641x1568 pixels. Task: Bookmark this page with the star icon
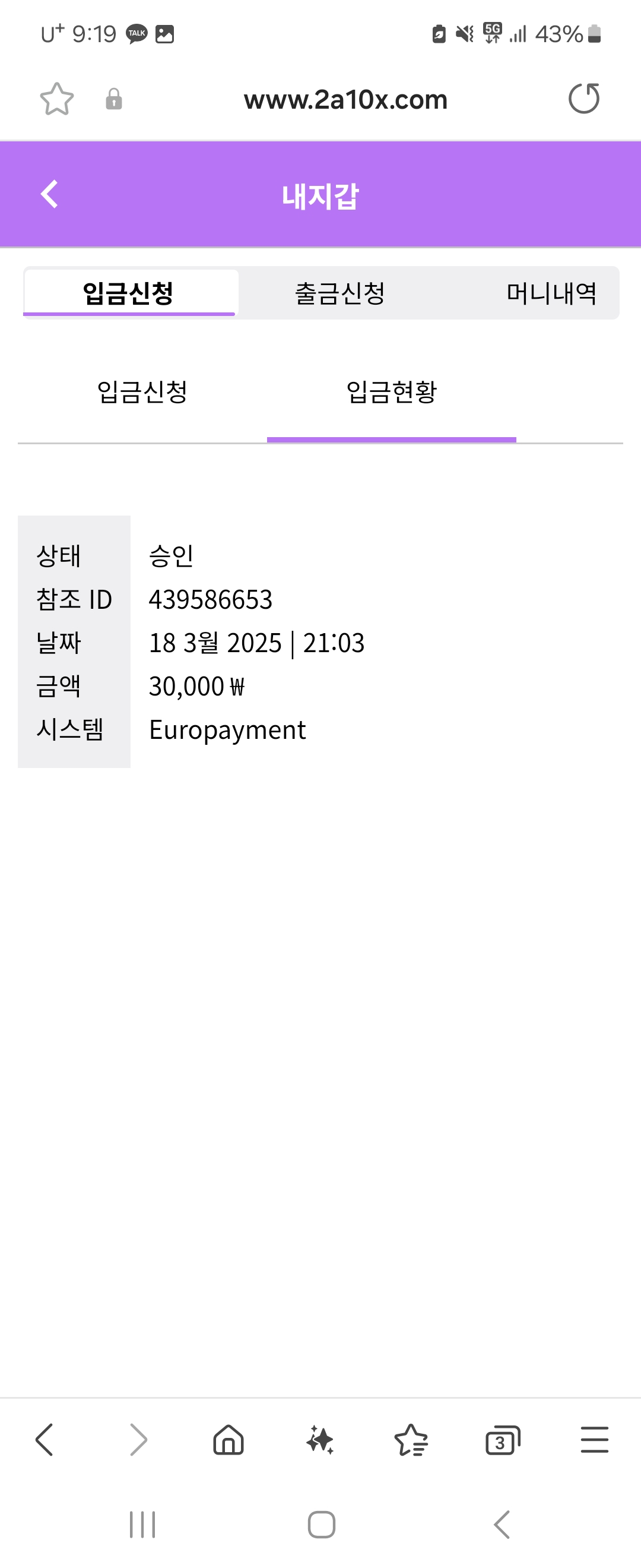coord(56,99)
